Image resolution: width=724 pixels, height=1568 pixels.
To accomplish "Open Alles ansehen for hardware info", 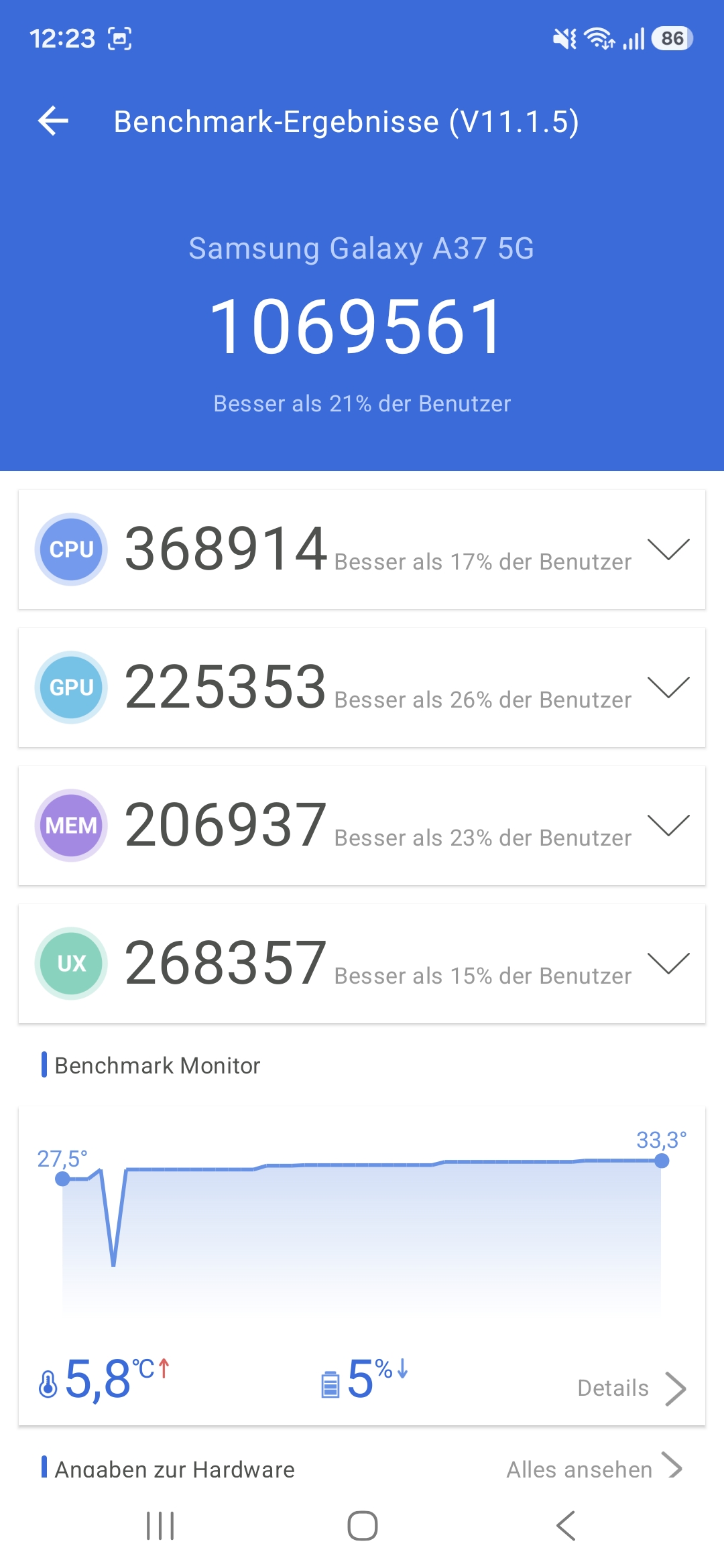I will pyautogui.click(x=595, y=1469).
